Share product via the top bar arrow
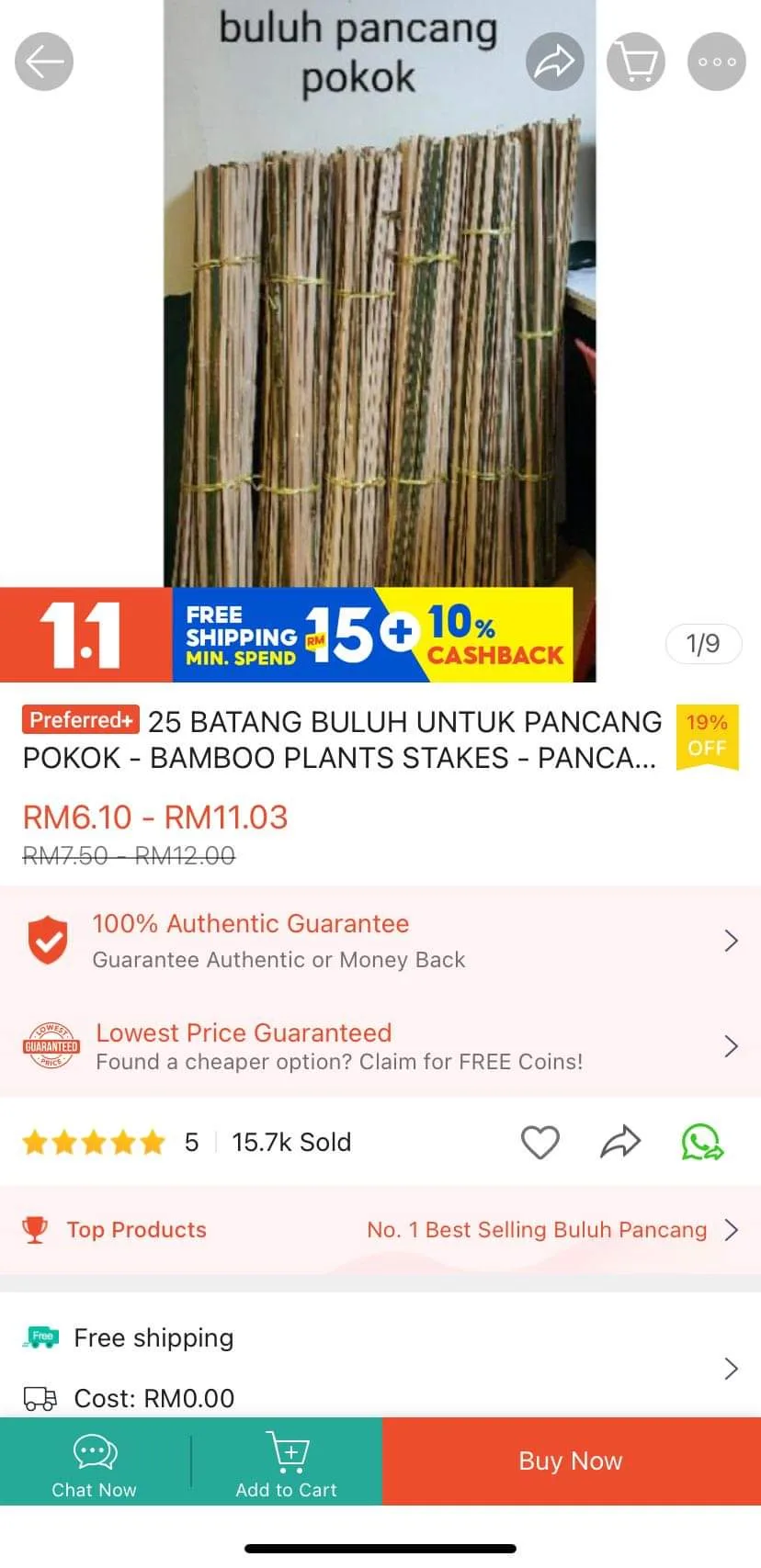The image size is (761, 1568). (x=555, y=62)
